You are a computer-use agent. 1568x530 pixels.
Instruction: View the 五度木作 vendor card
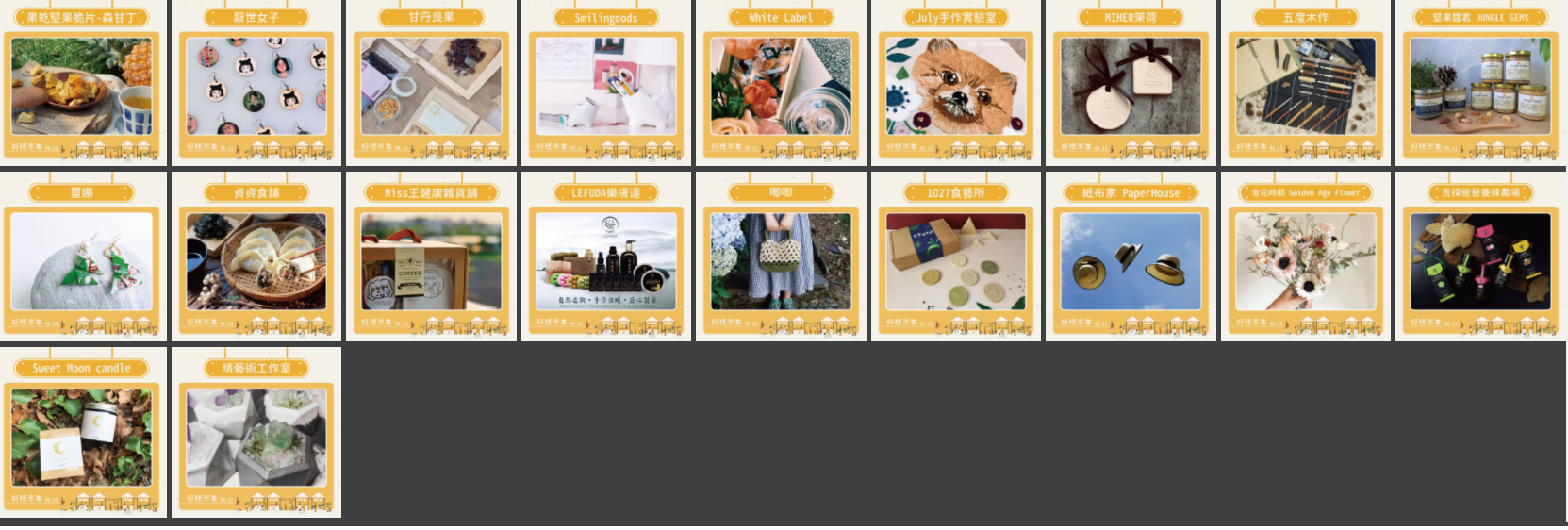(x=1305, y=87)
